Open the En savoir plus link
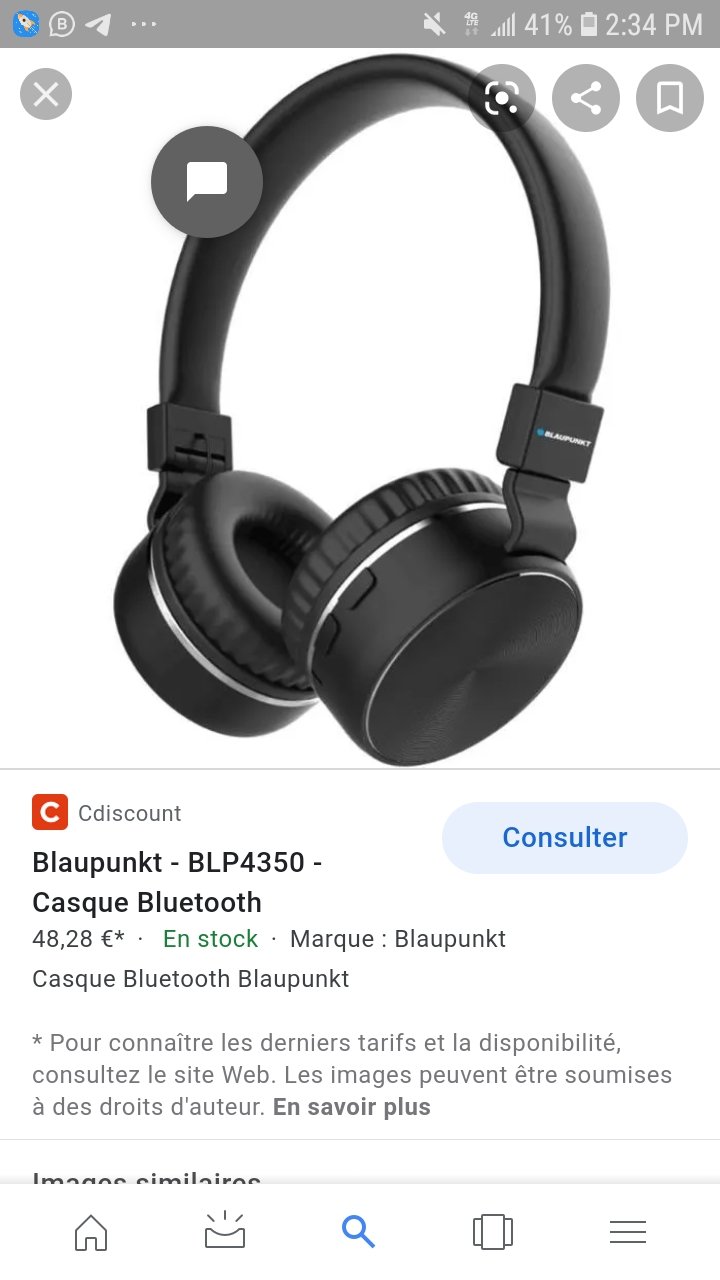The image size is (720, 1280). tap(352, 1107)
